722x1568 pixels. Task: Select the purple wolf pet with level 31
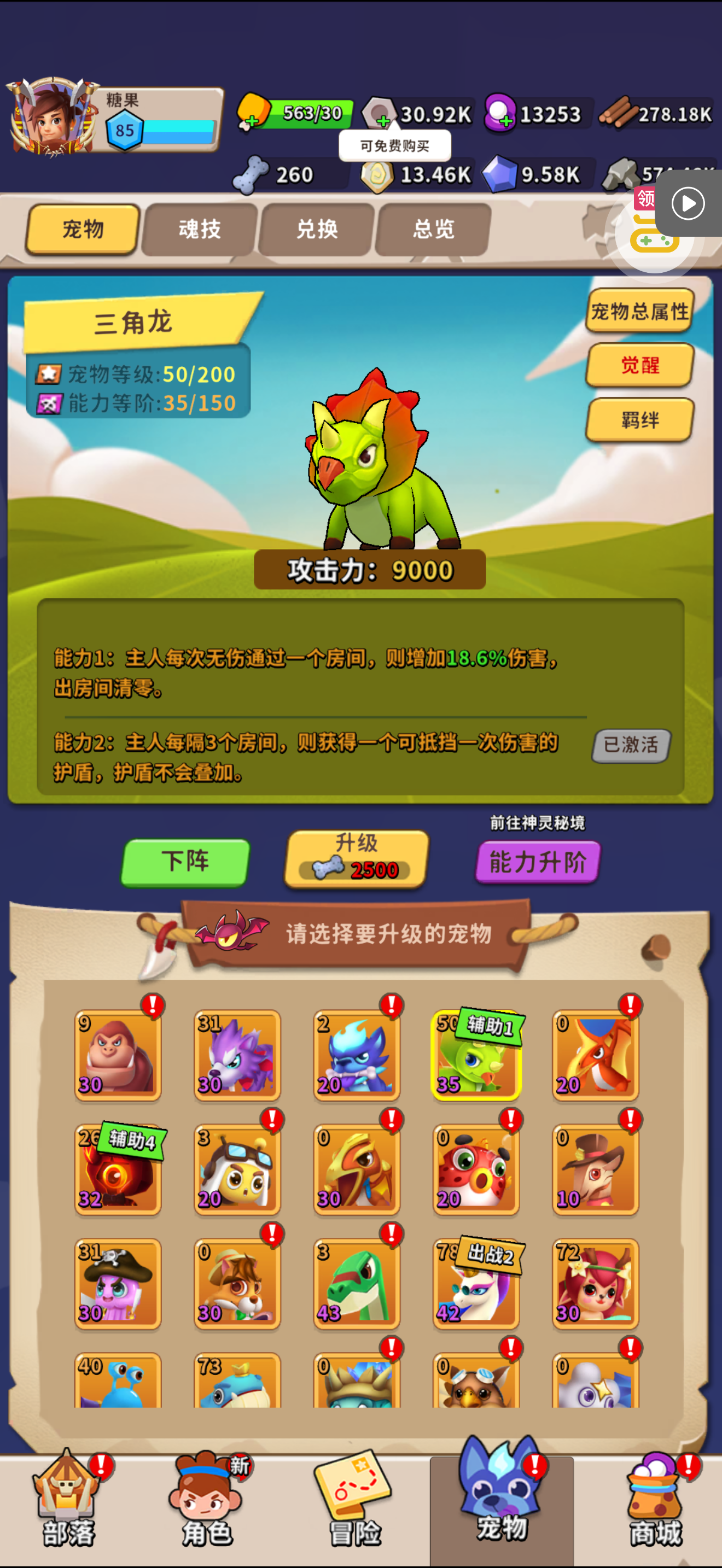click(237, 1055)
